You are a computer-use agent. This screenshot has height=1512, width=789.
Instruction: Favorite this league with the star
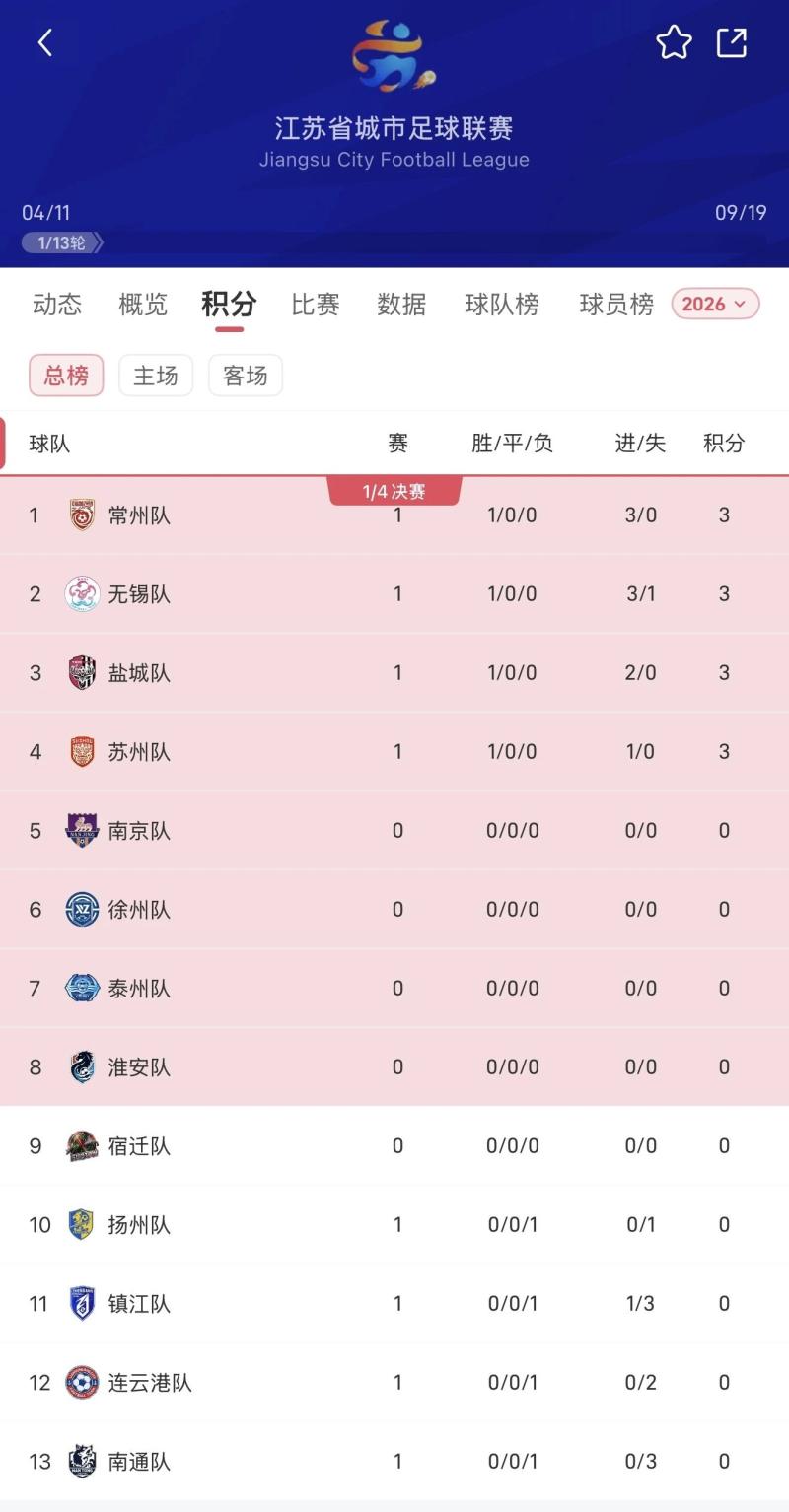[x=674, y=42]
